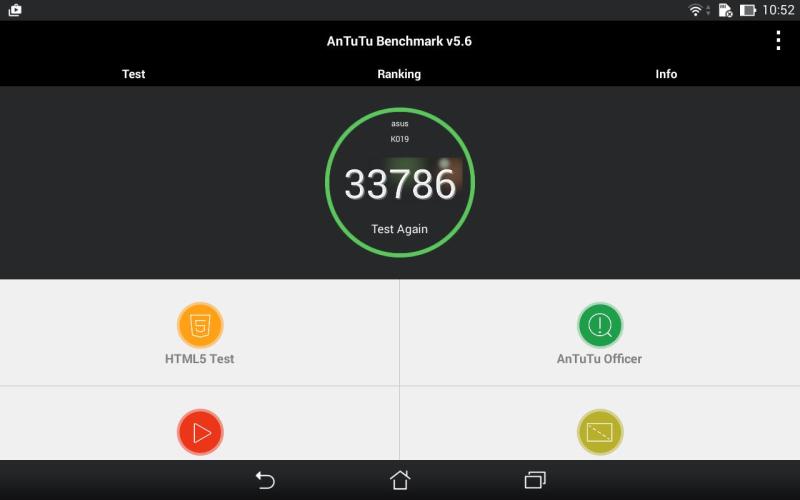Open the recent apps view
The image size is (800, 500).
[x=535, y=480]
